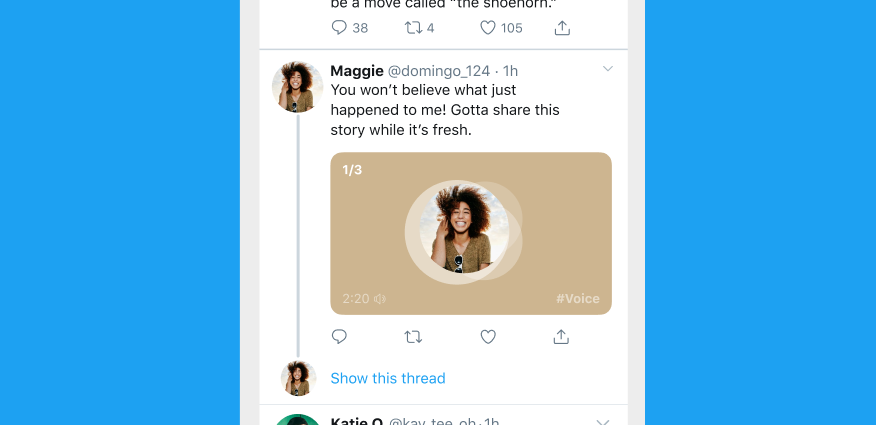This screenshot has height=425, width=876.
Task: Expand the dropdown arrow on Katie O.'s tweet
Action: [603, 423]
